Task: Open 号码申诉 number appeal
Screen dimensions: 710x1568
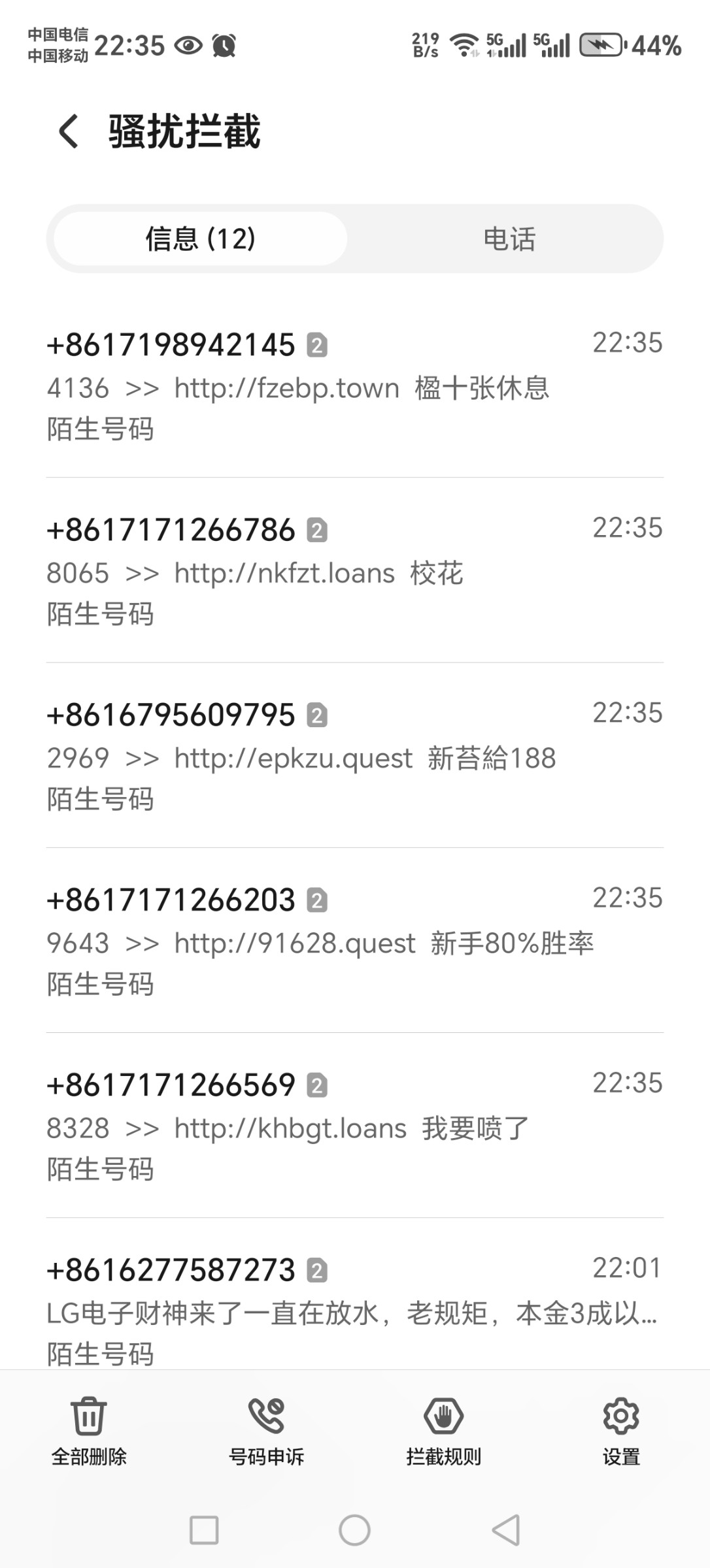Action: point(266,1429)
